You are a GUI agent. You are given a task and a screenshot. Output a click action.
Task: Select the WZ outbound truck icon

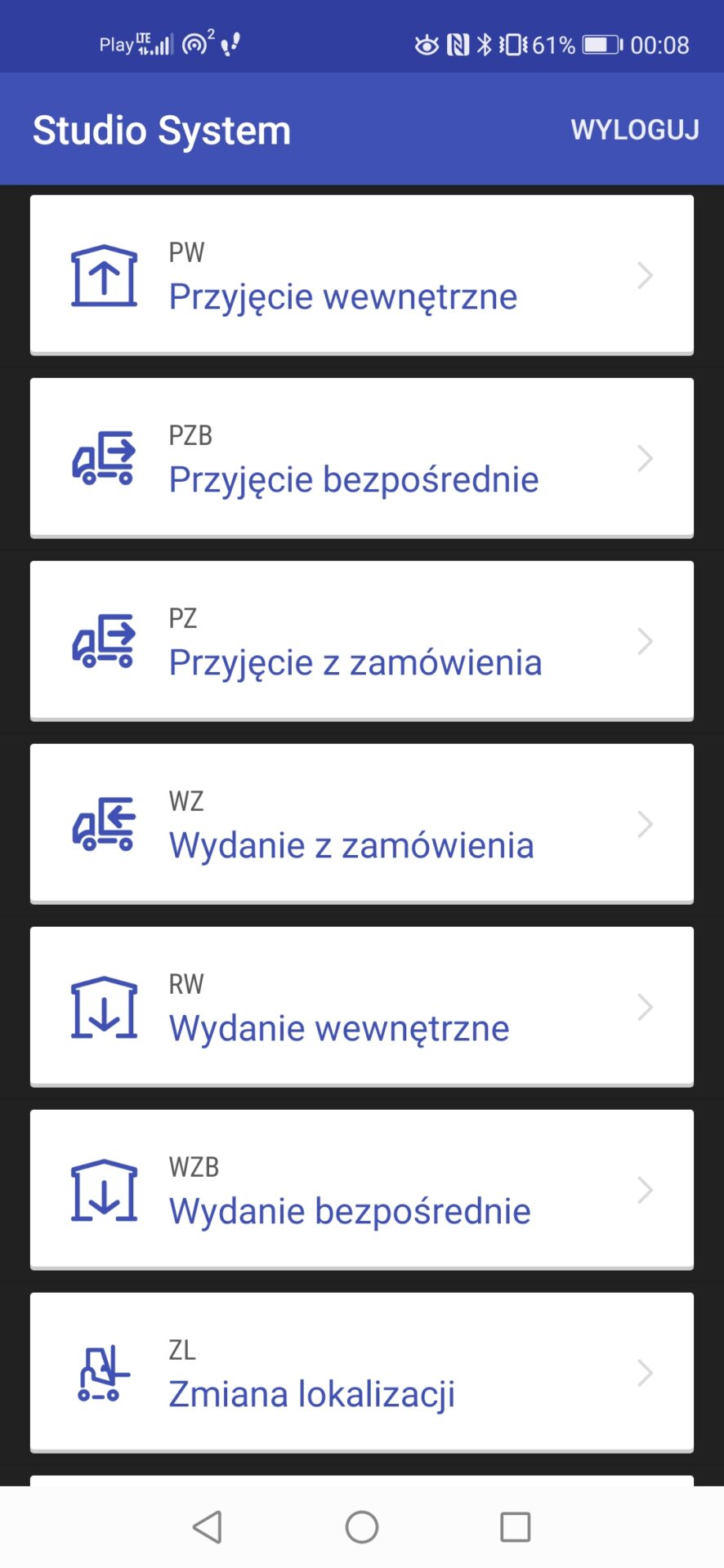(103, 824)
